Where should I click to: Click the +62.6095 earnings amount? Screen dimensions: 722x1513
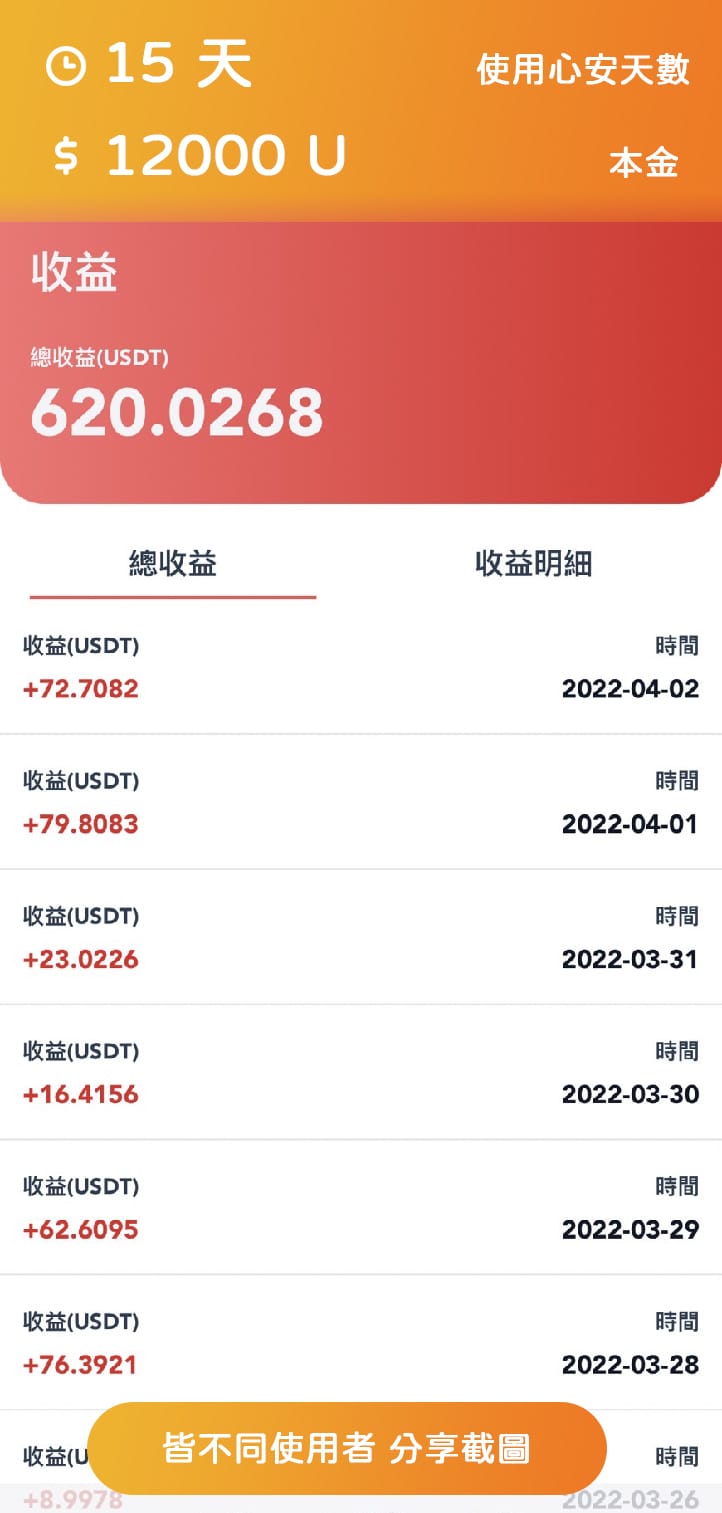[x=80, y=1229]
